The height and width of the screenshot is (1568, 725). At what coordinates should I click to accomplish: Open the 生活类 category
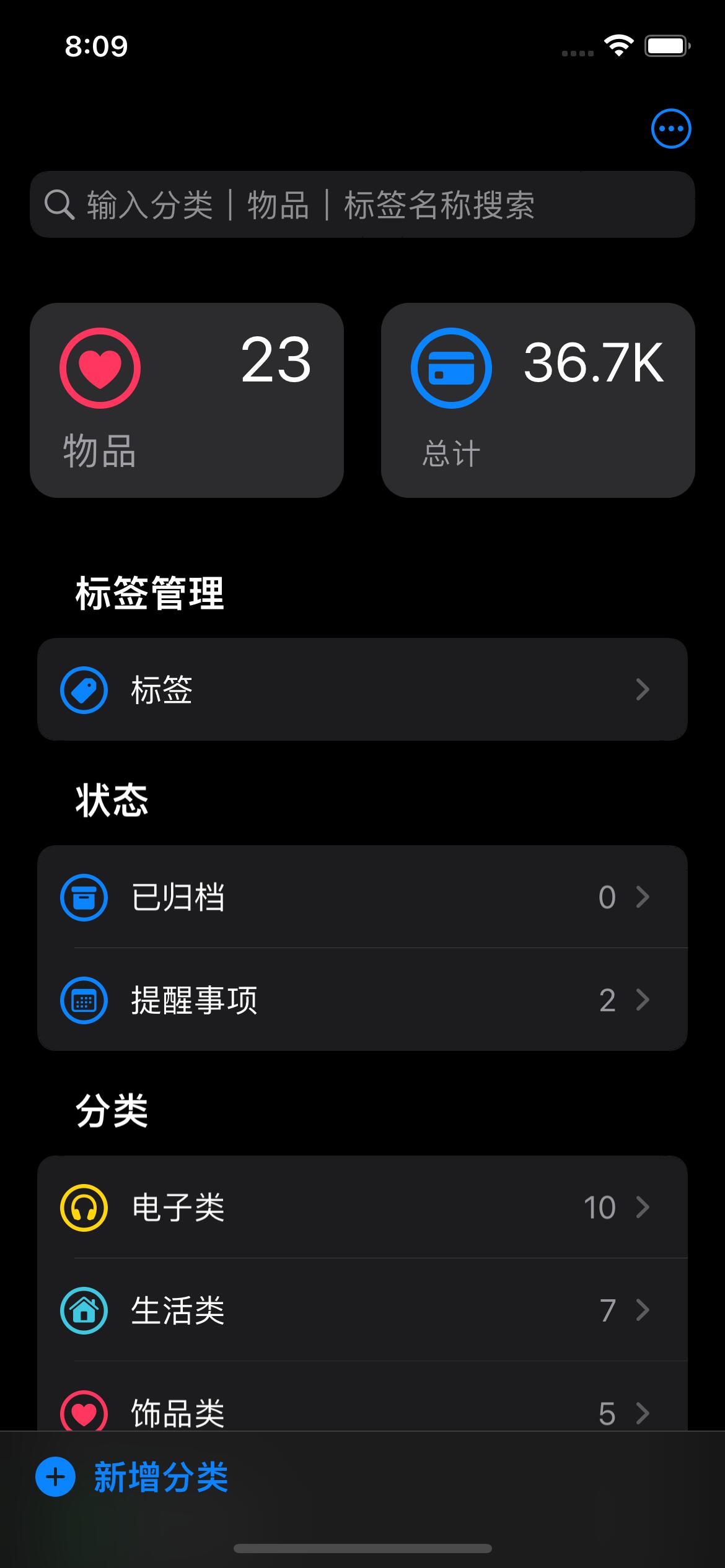[x=362, y=1310]
